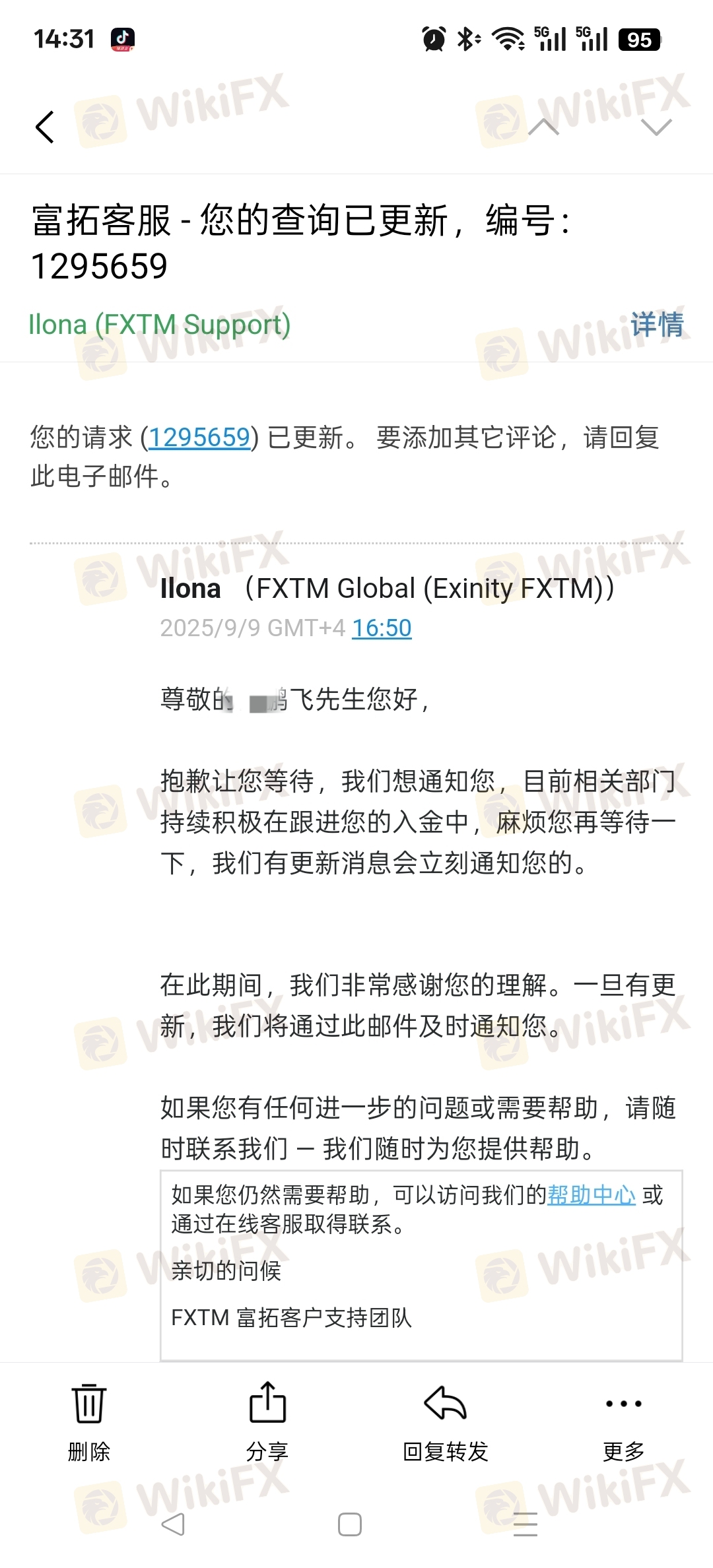This screenshot has height=1568, width=713.
Task: Tap the system home button
Action: click(350, 1524)
